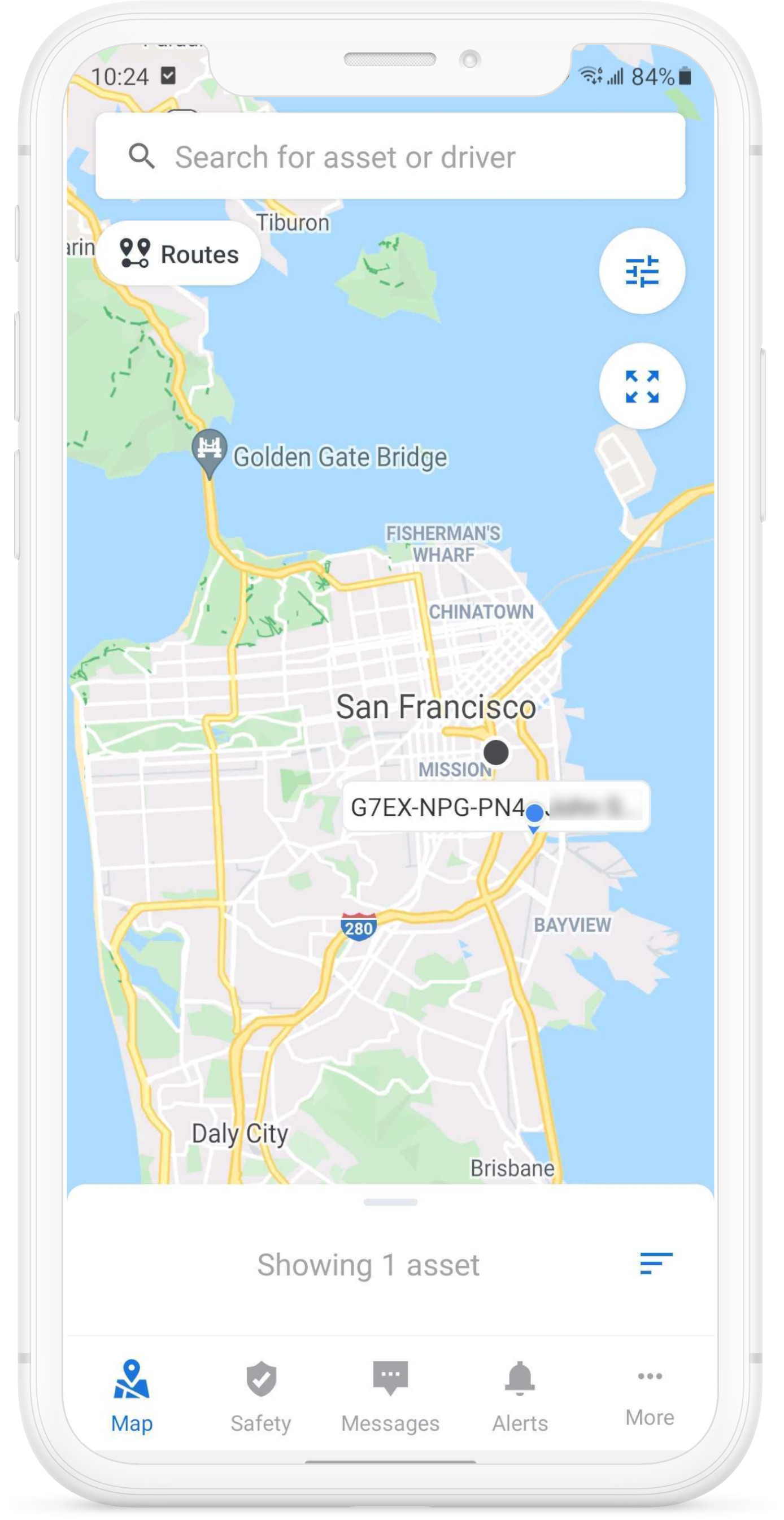The width and height of the screenshot is (784, 1520).
Task: Tap the Routes pin-path icon
Action: tap(134, 254)
